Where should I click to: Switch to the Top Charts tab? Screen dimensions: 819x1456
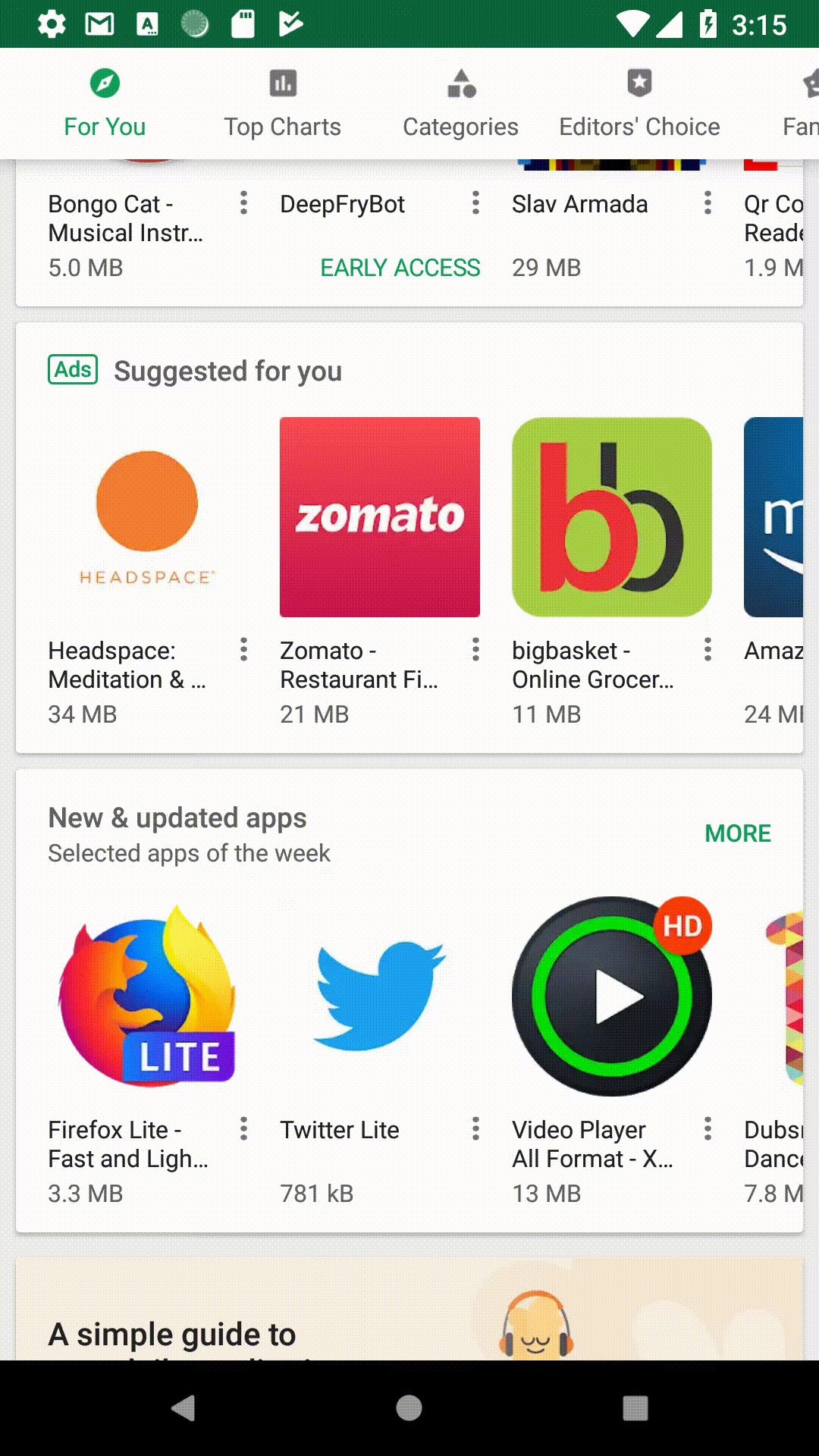(282, 104)
